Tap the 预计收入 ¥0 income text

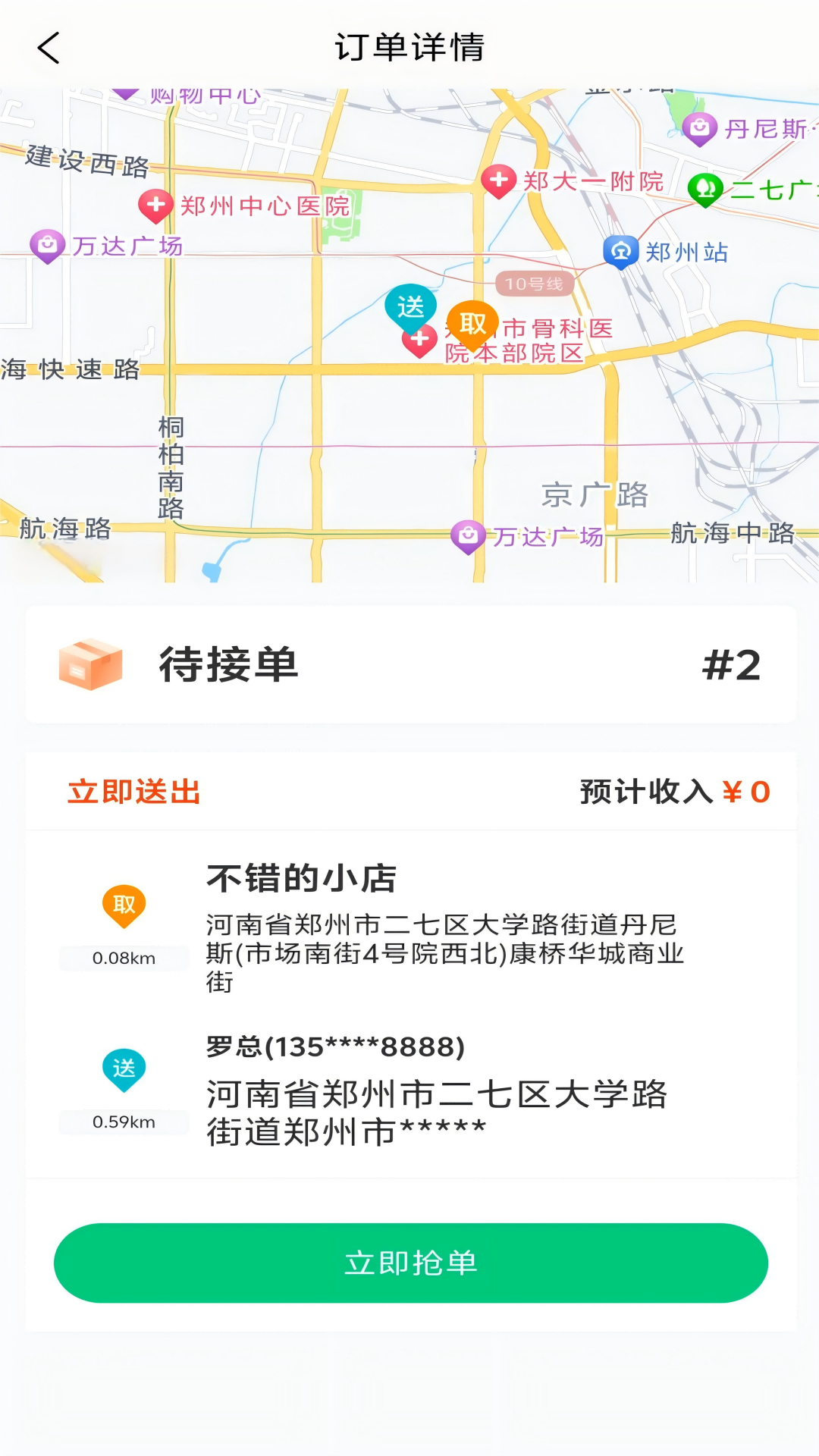(674, 792)
